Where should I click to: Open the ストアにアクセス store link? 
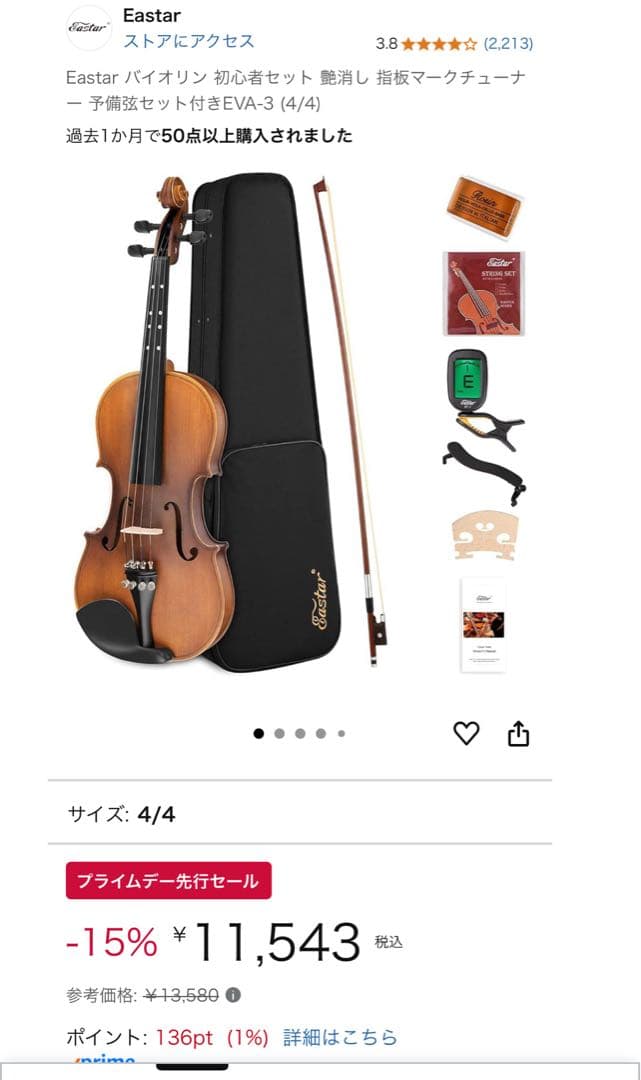click(189, 42)
